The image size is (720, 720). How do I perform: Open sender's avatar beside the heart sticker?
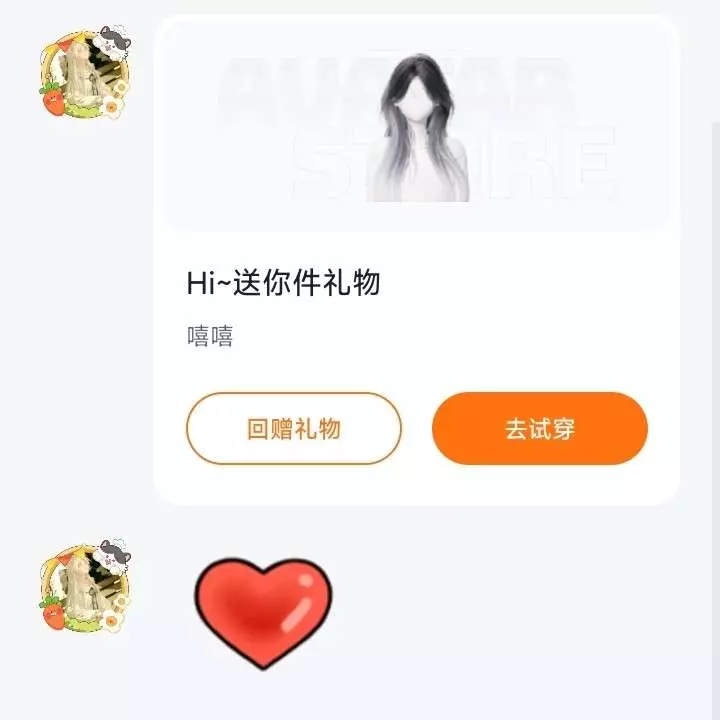pyautogui.click(x=86, y=588)
